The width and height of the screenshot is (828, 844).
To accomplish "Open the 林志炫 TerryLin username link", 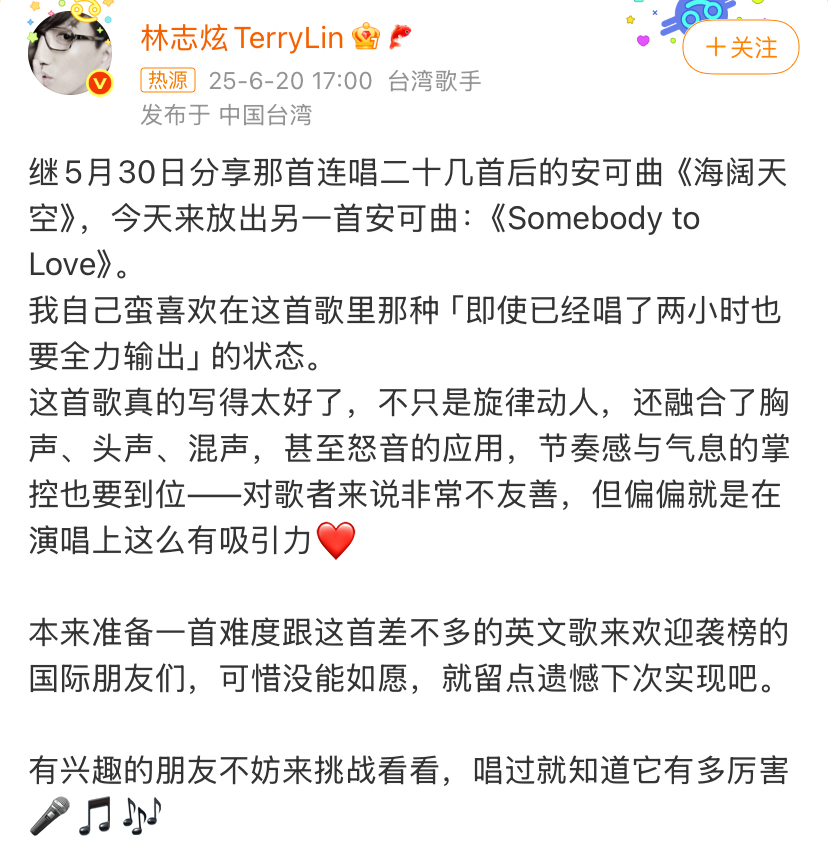I will [x=241, y=38].
